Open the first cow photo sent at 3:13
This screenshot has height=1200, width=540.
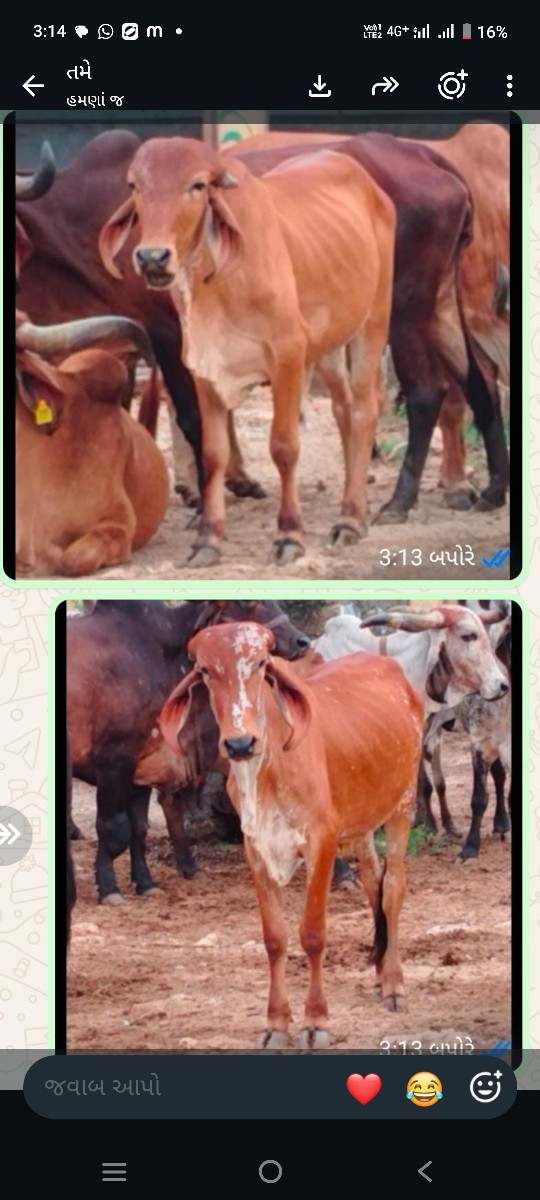263,346
